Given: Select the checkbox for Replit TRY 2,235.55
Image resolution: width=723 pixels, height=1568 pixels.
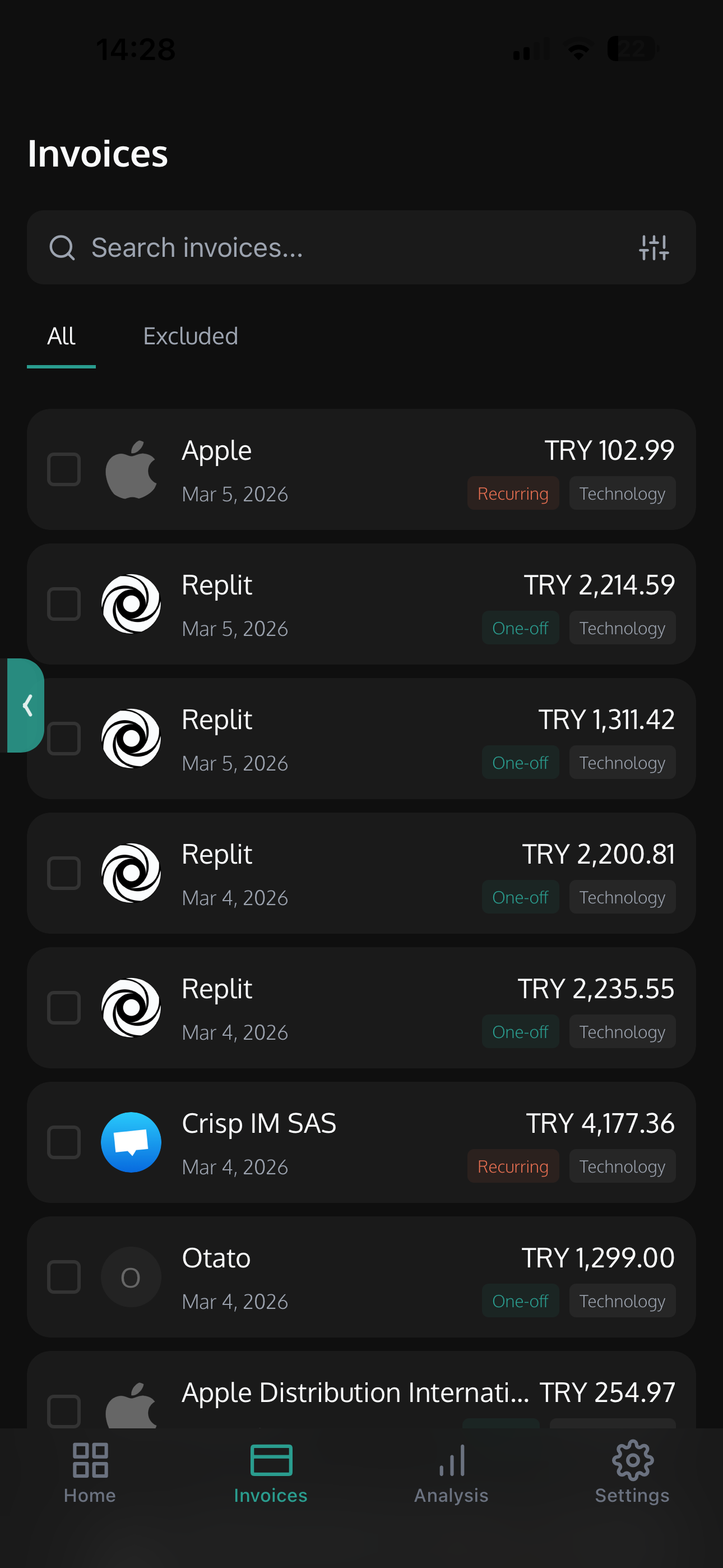Looking at the screenshot, I should (64, 1007).
